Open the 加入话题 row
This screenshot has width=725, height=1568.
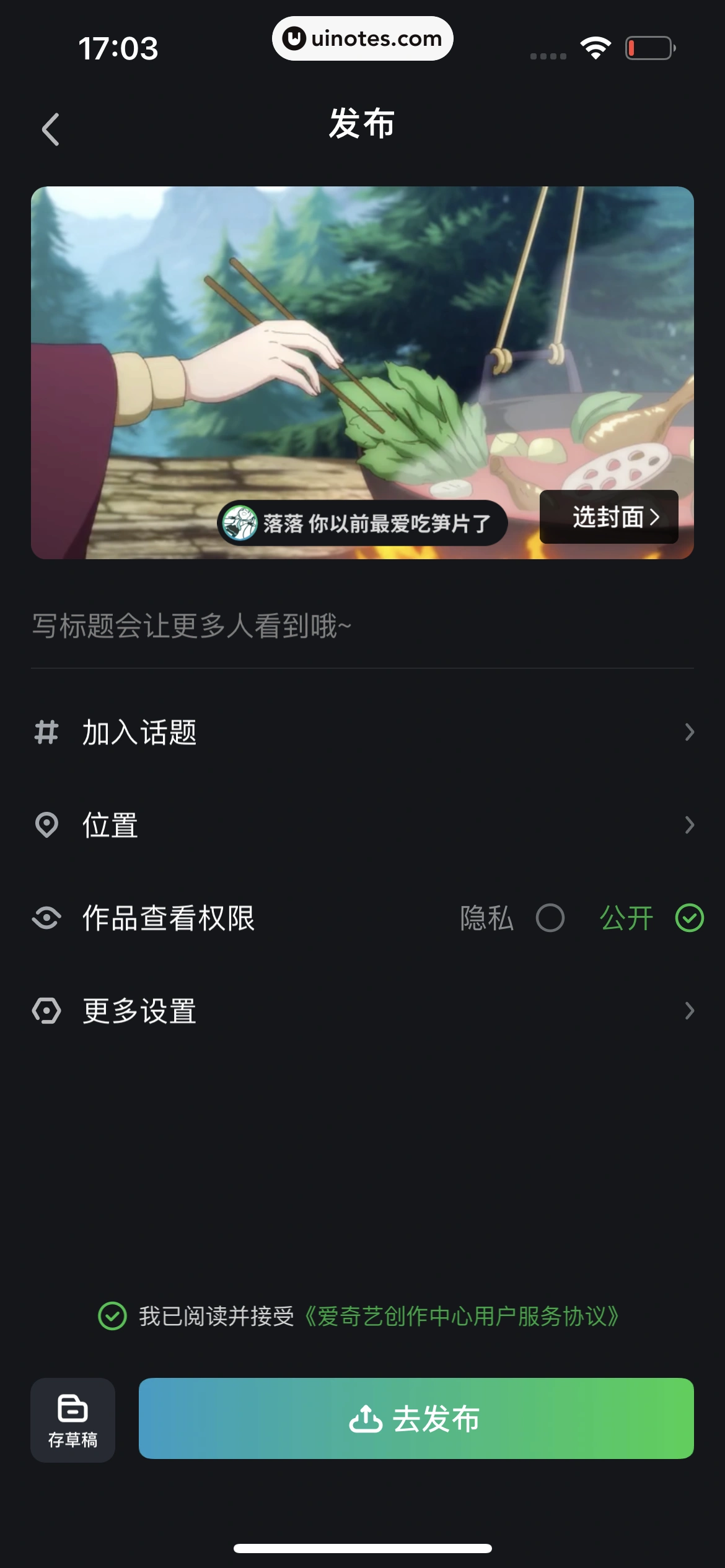[362, 733]
